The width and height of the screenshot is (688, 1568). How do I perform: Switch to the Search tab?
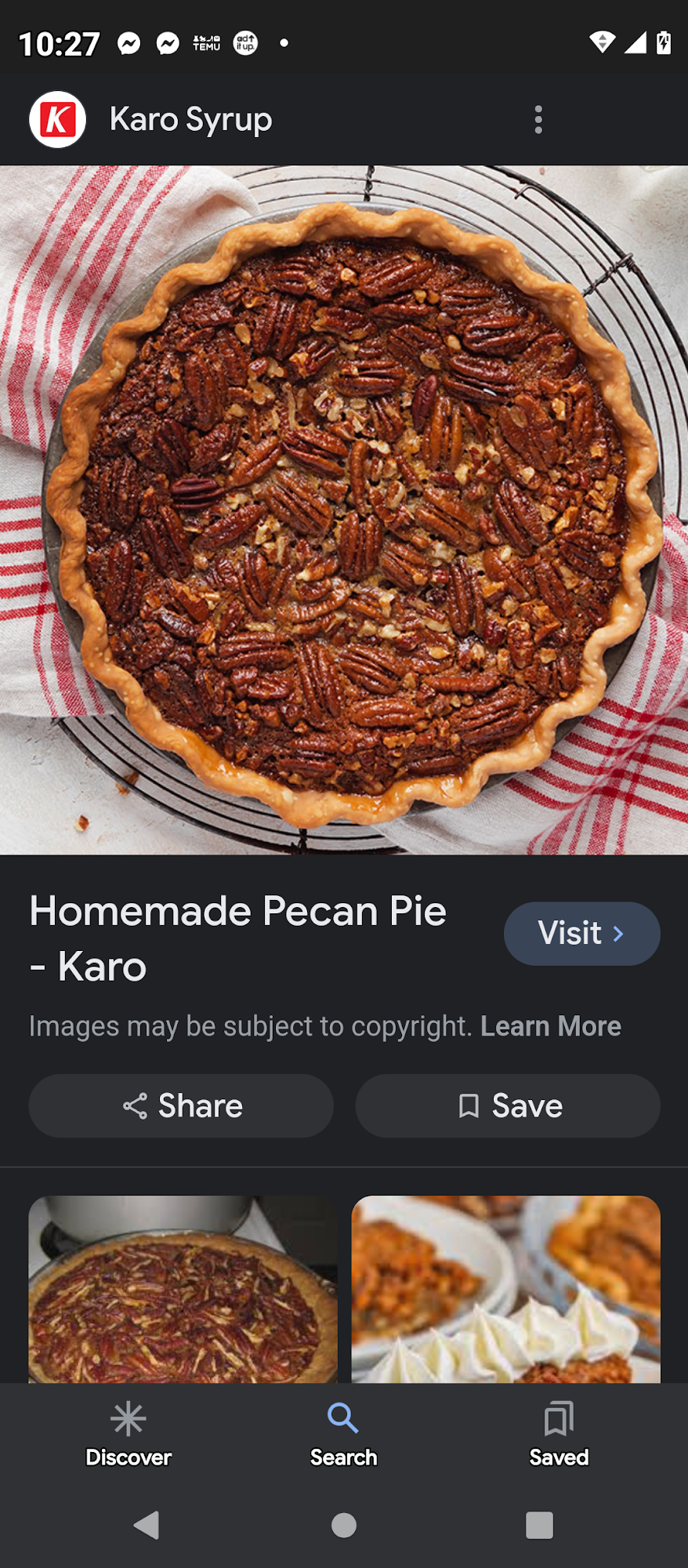pyautogui.click(x=343, y=1435)
